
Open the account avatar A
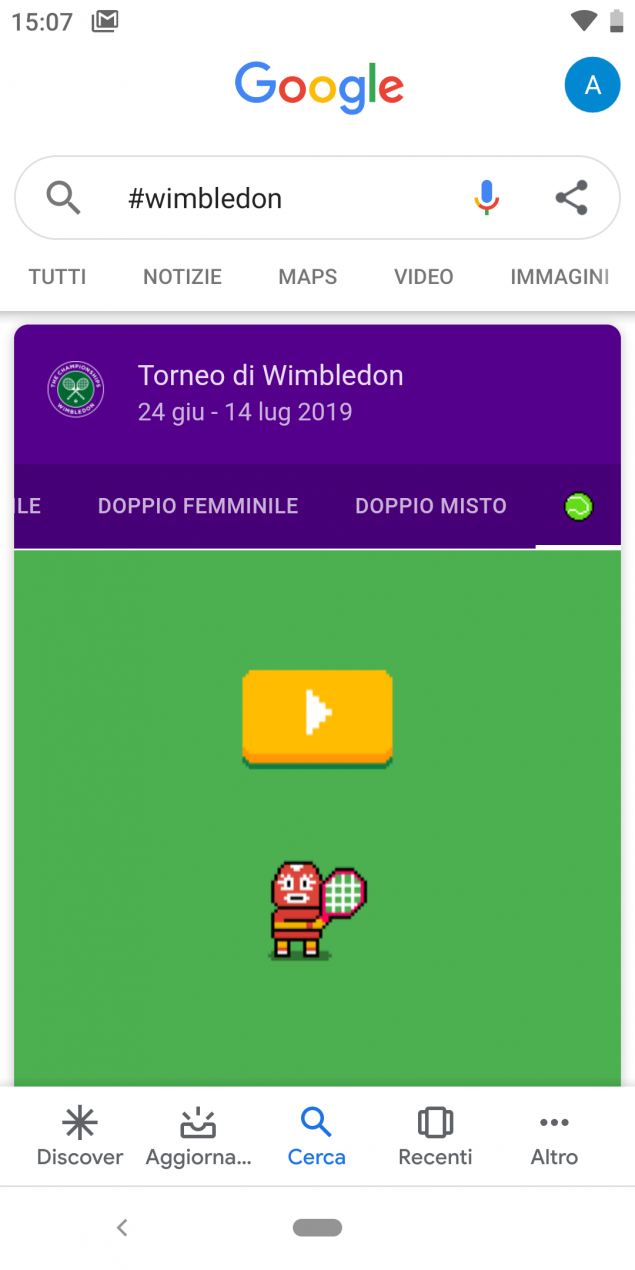(592, 85)
